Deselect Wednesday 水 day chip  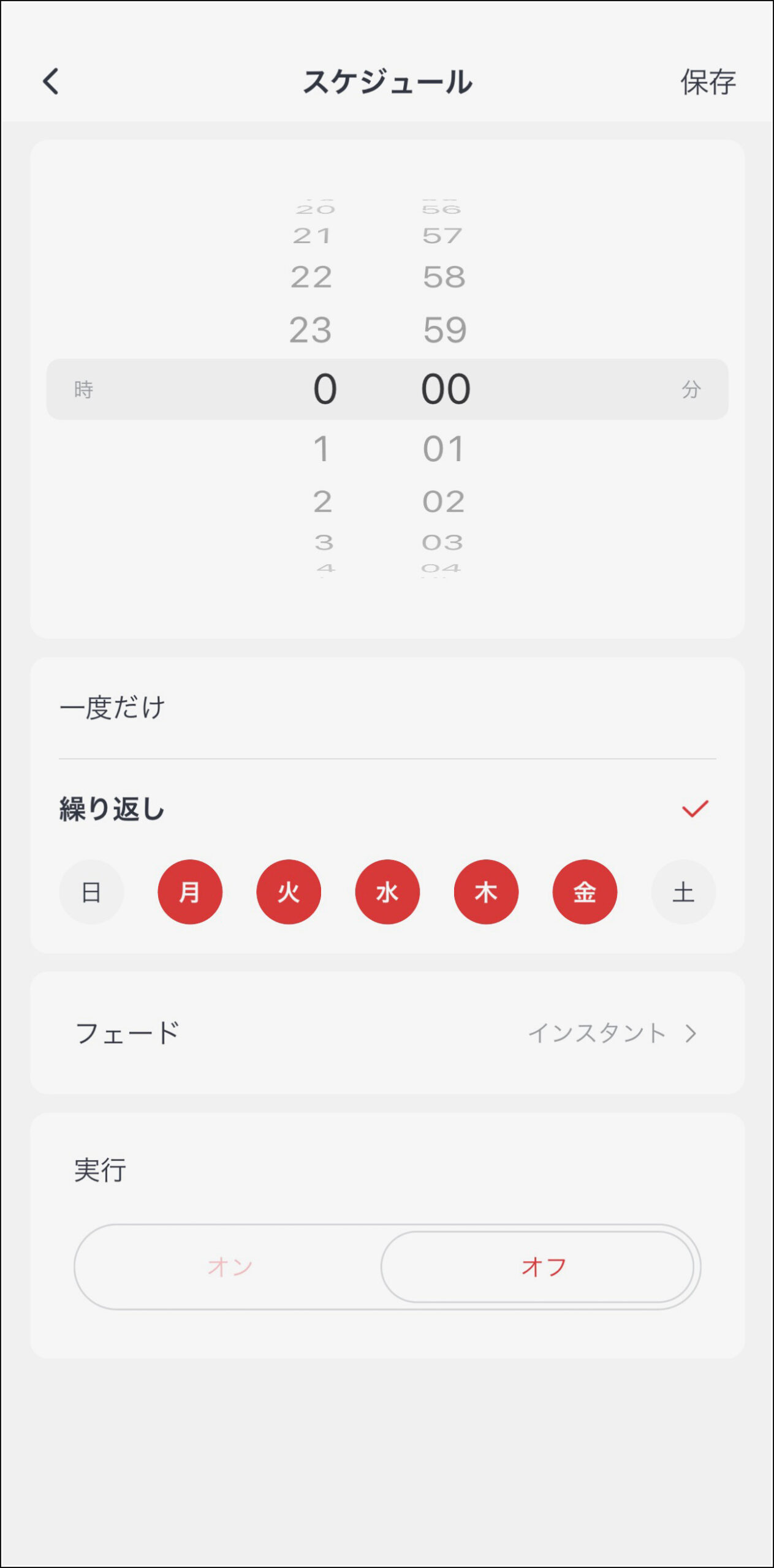387,892
